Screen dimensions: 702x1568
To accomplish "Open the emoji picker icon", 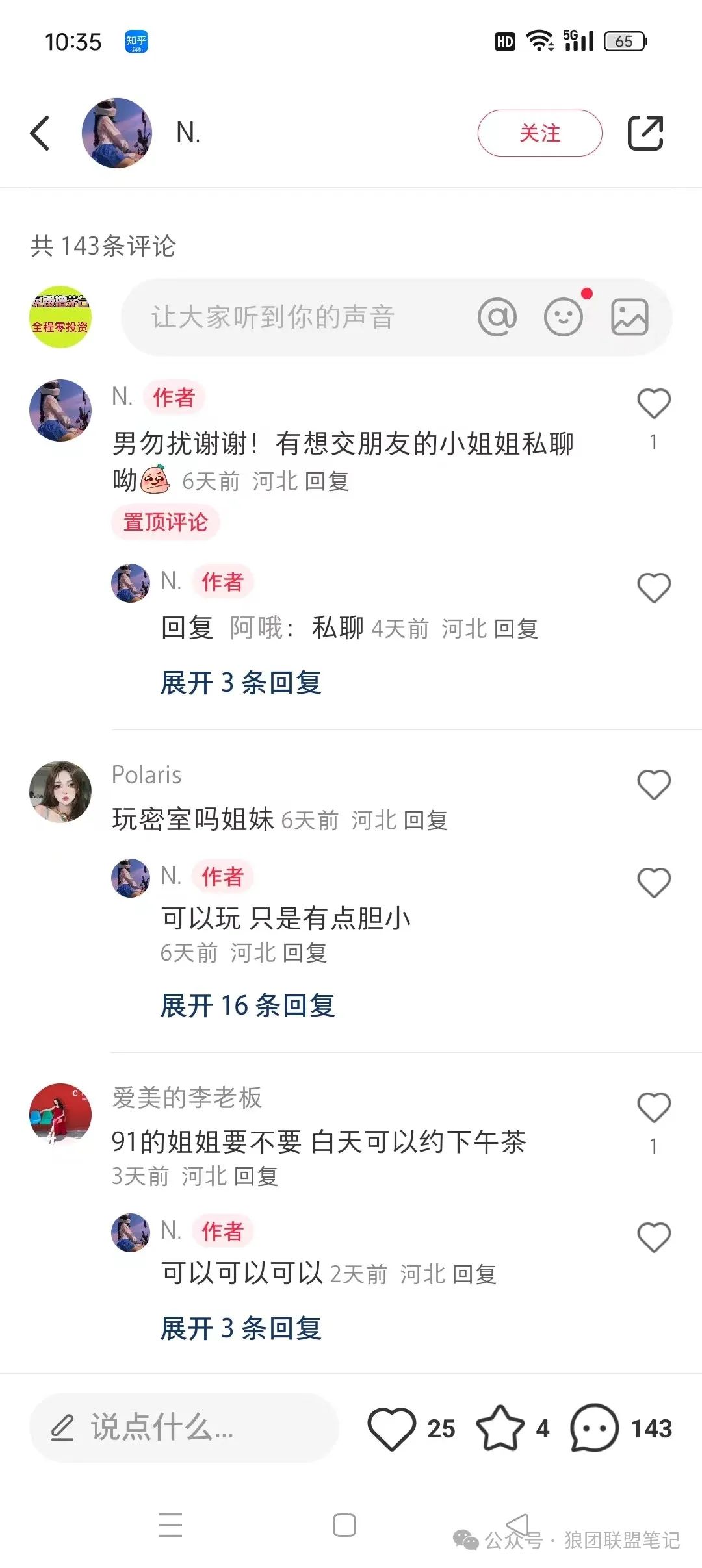I will click(563, 318).
